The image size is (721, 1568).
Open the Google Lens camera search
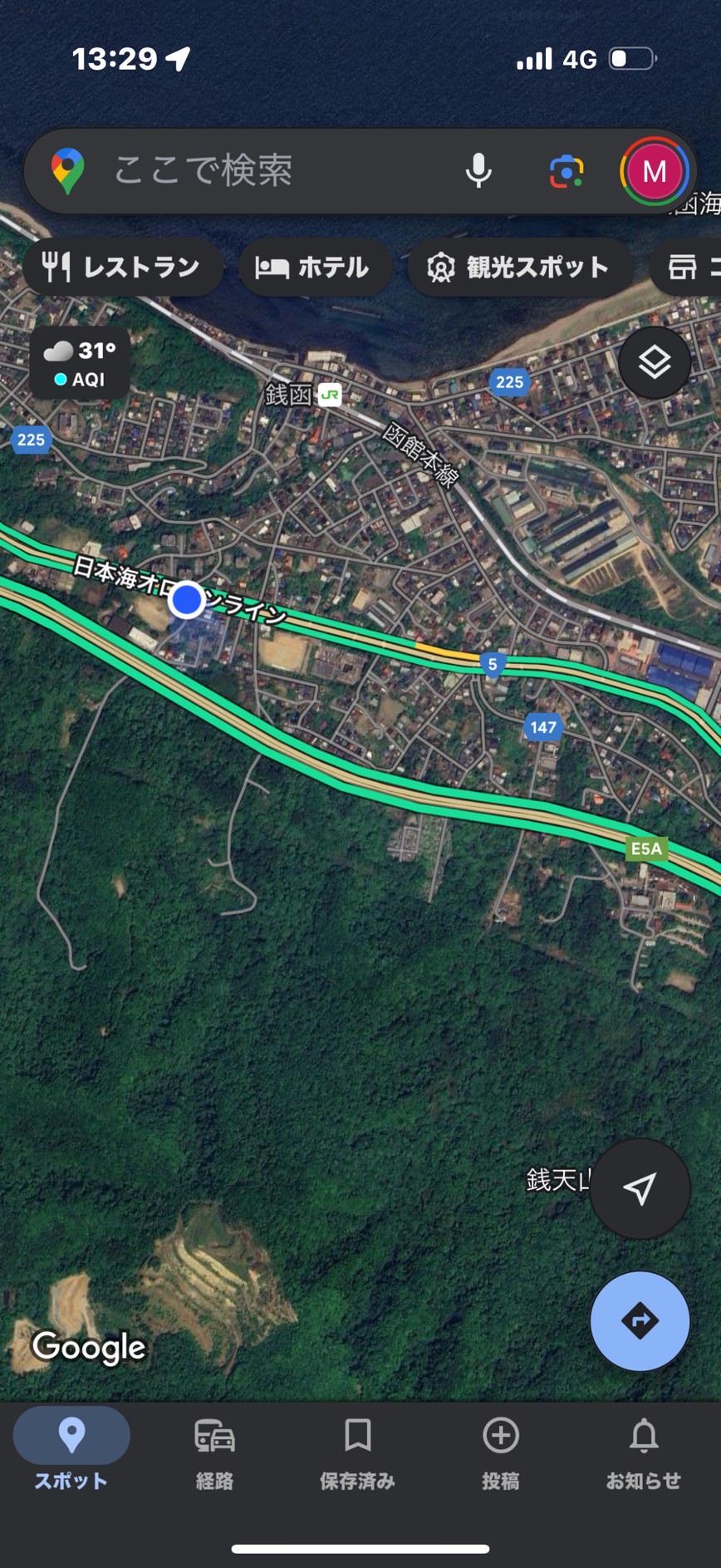pos(566,171)
